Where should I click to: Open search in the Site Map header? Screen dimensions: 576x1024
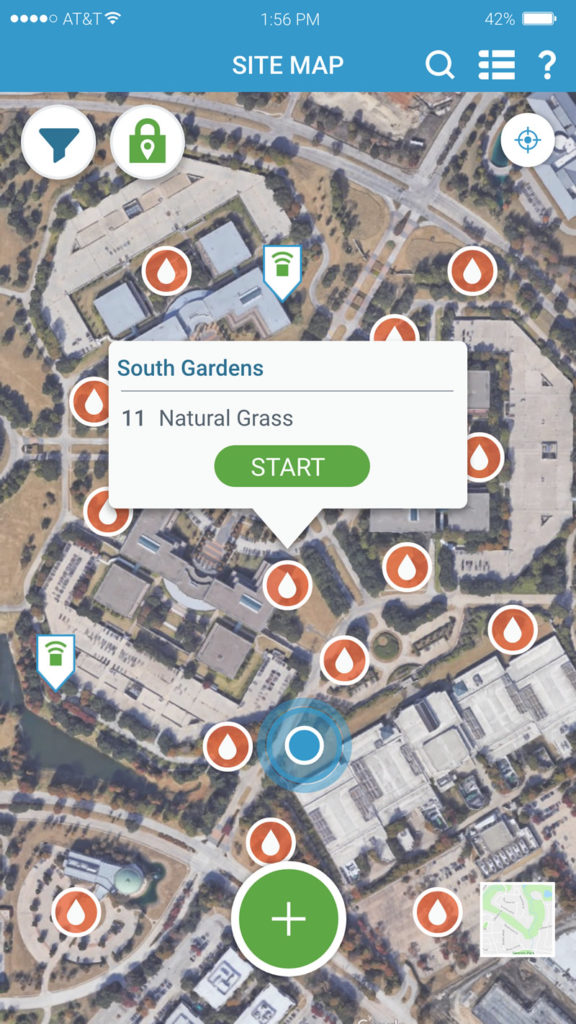point(440,65)
